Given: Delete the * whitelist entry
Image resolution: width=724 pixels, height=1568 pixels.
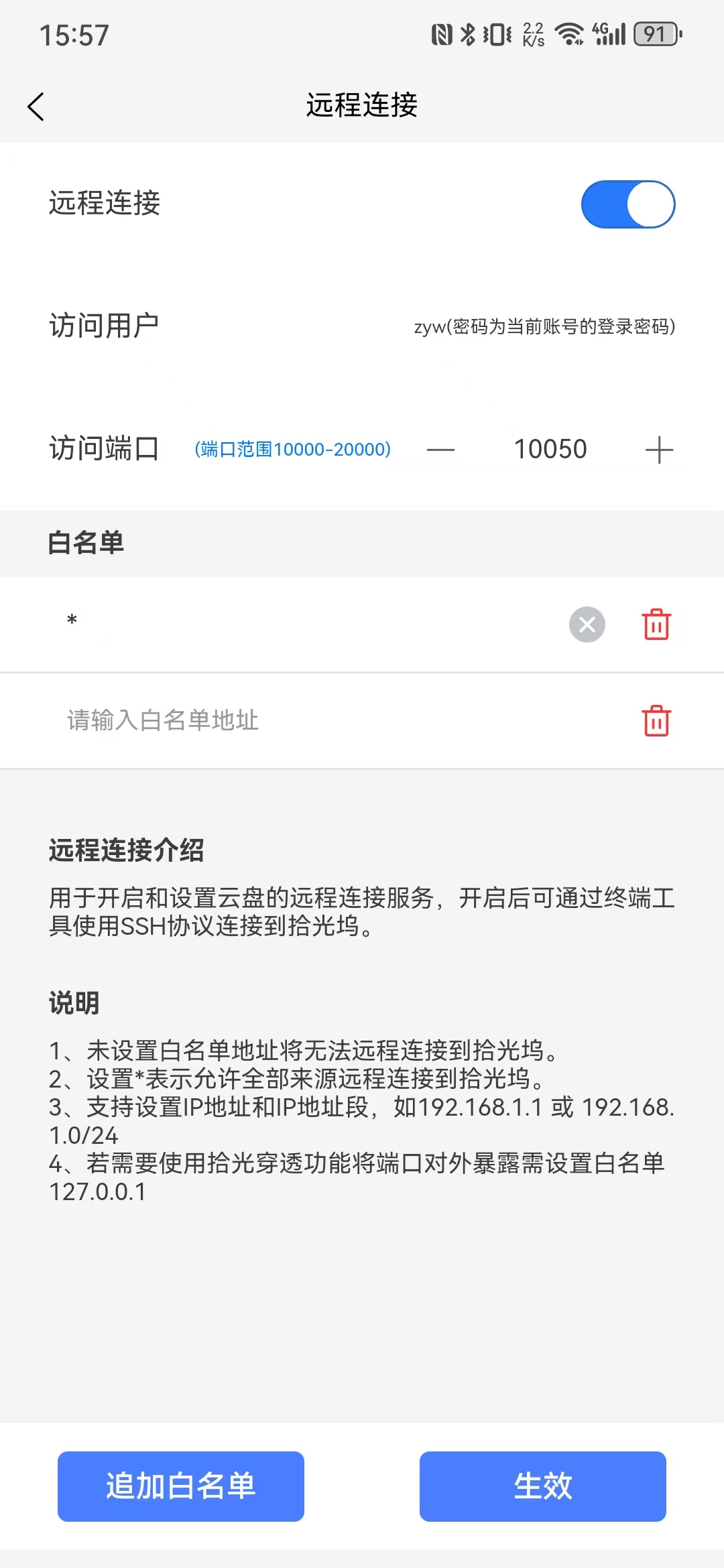Looking at the screenshot, I should [656, 625].
